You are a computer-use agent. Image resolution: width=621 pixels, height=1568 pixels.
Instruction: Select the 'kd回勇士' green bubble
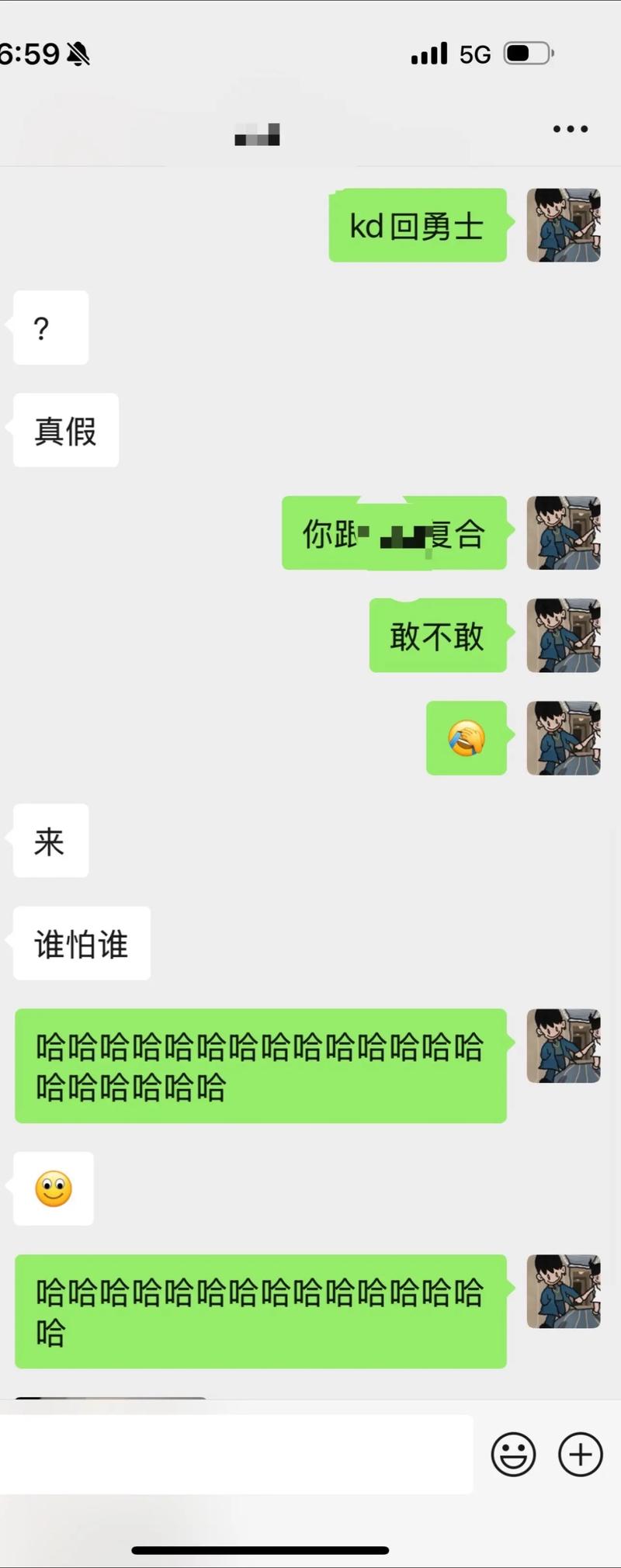point(417,226)
